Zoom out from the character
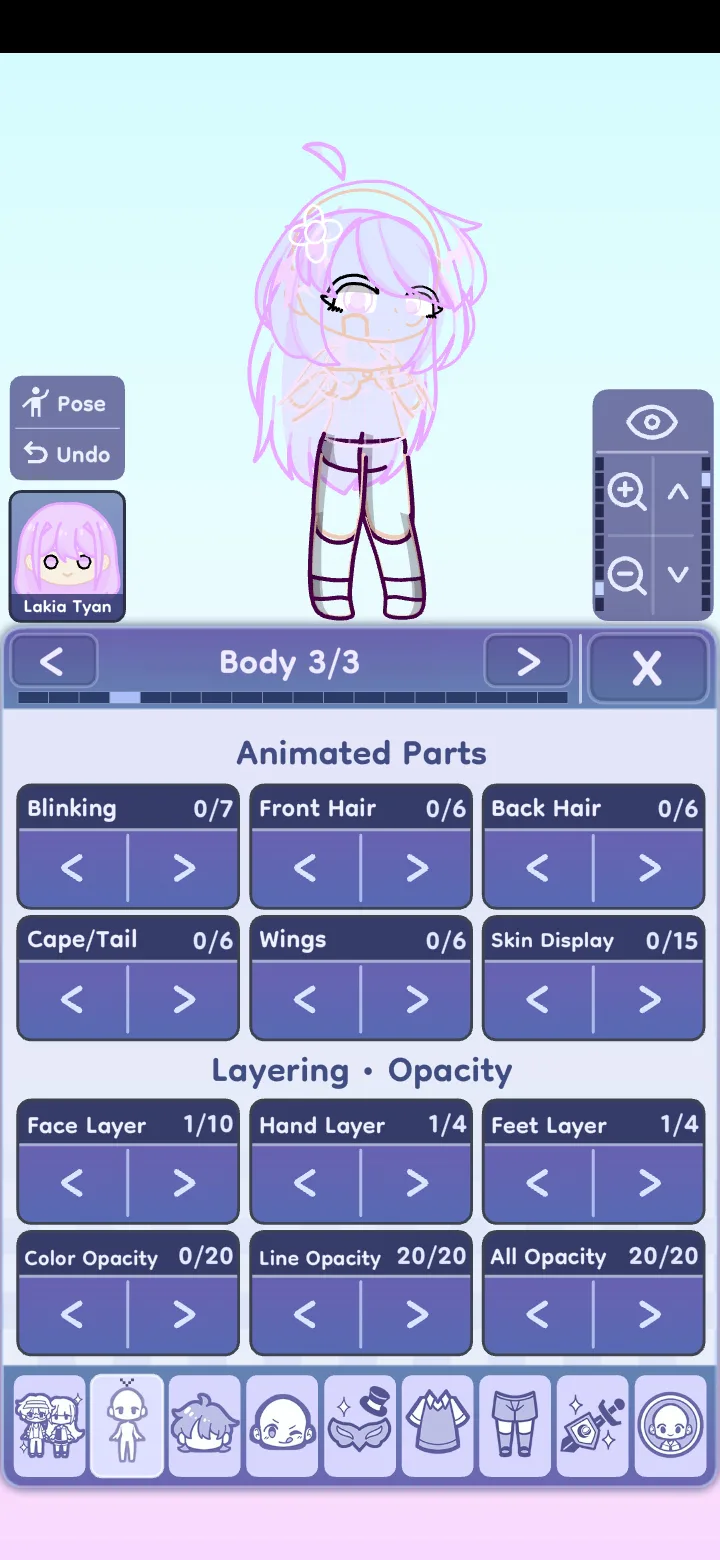720x1560 pixels. point(626,576)
